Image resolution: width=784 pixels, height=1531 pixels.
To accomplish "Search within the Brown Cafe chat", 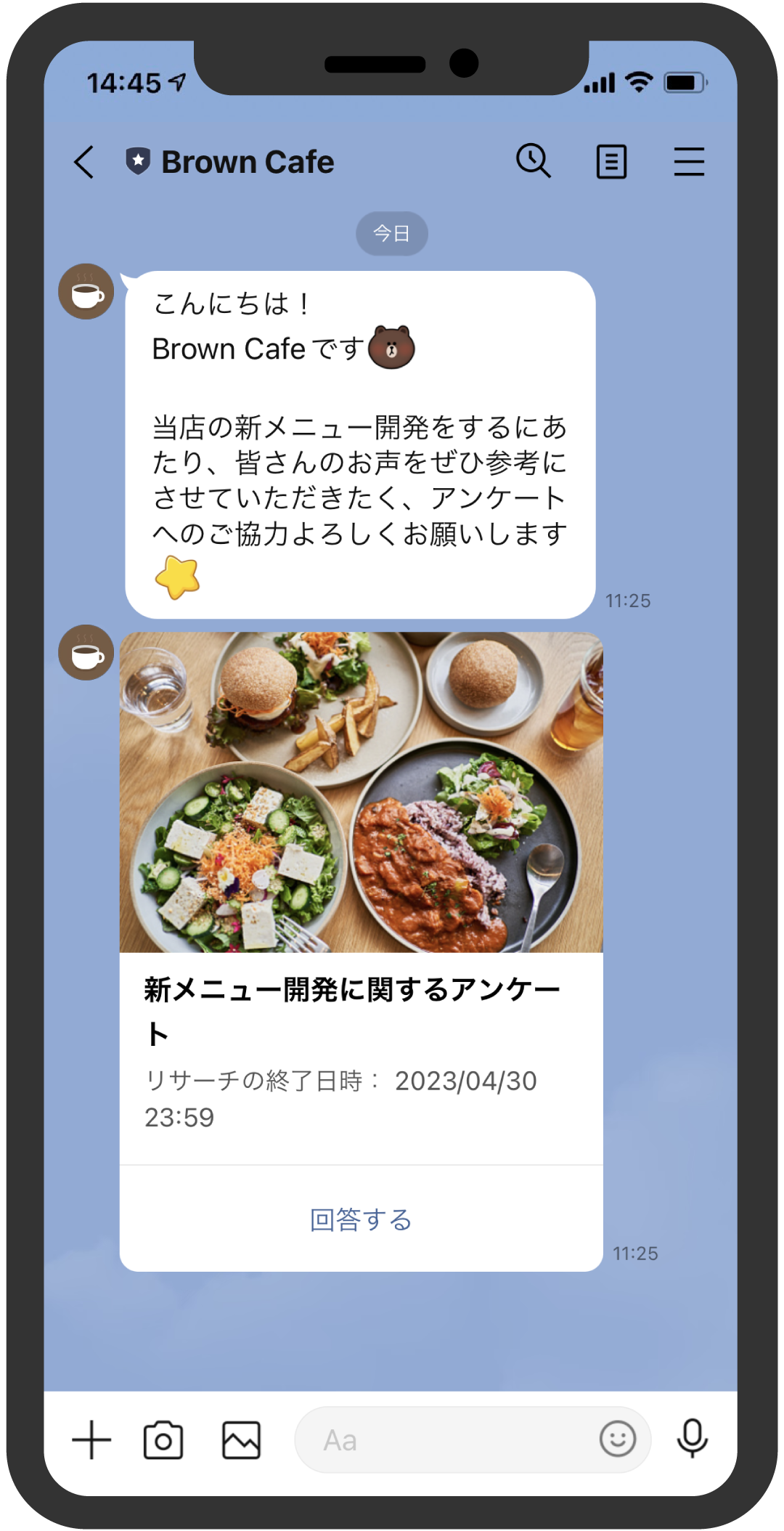I will [534, 161].
